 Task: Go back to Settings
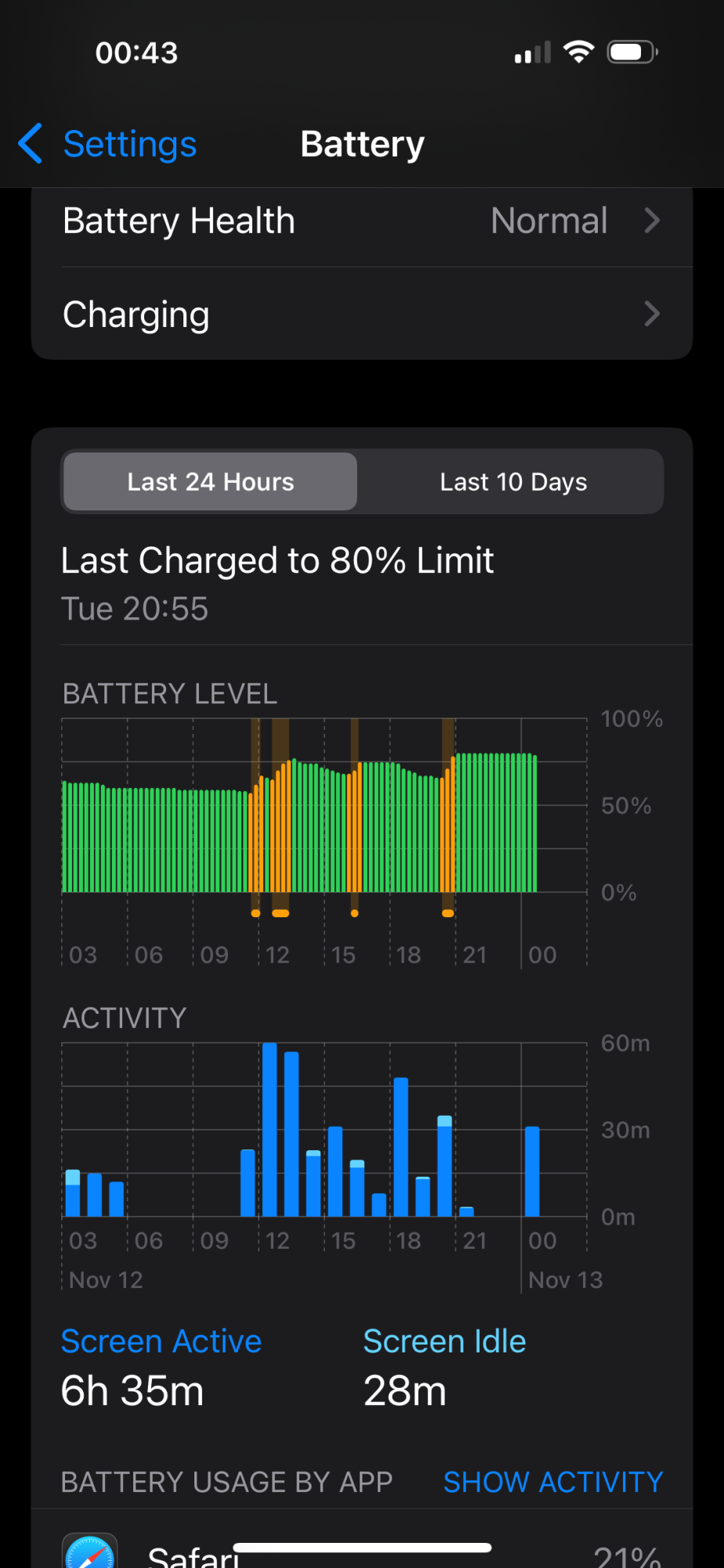(108, 144)
